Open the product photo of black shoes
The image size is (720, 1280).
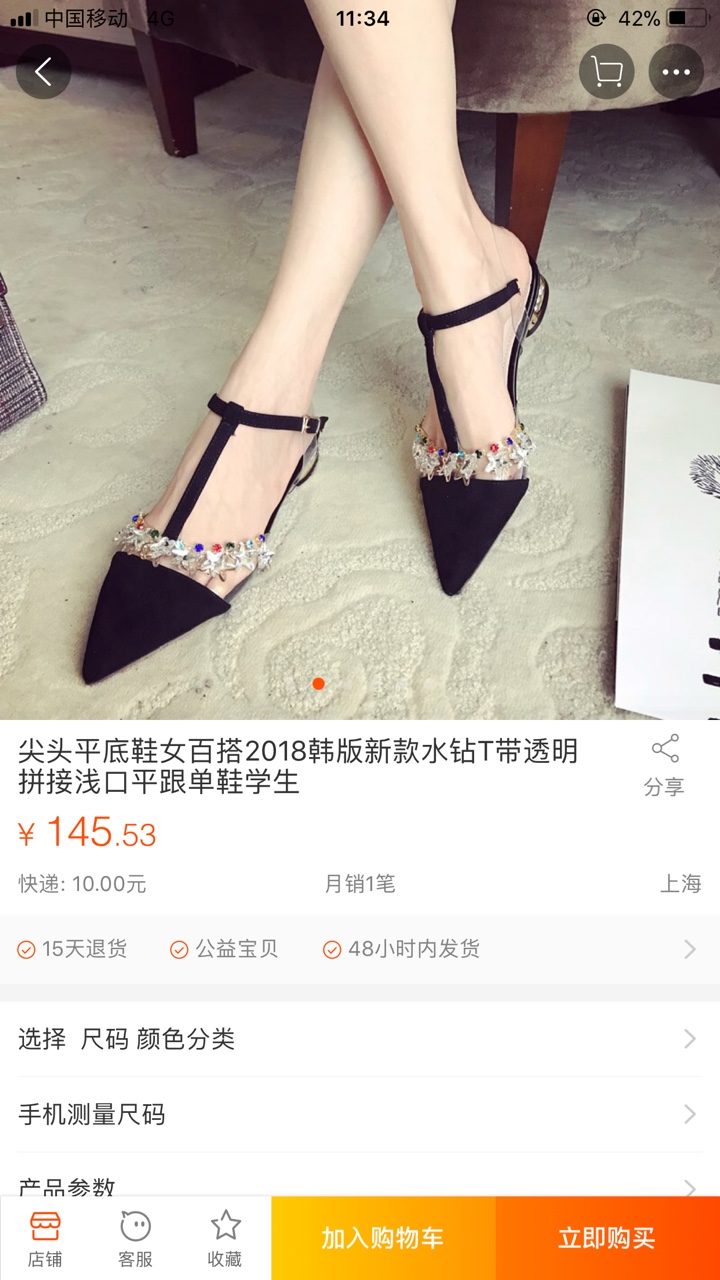[x=360, y=360]
